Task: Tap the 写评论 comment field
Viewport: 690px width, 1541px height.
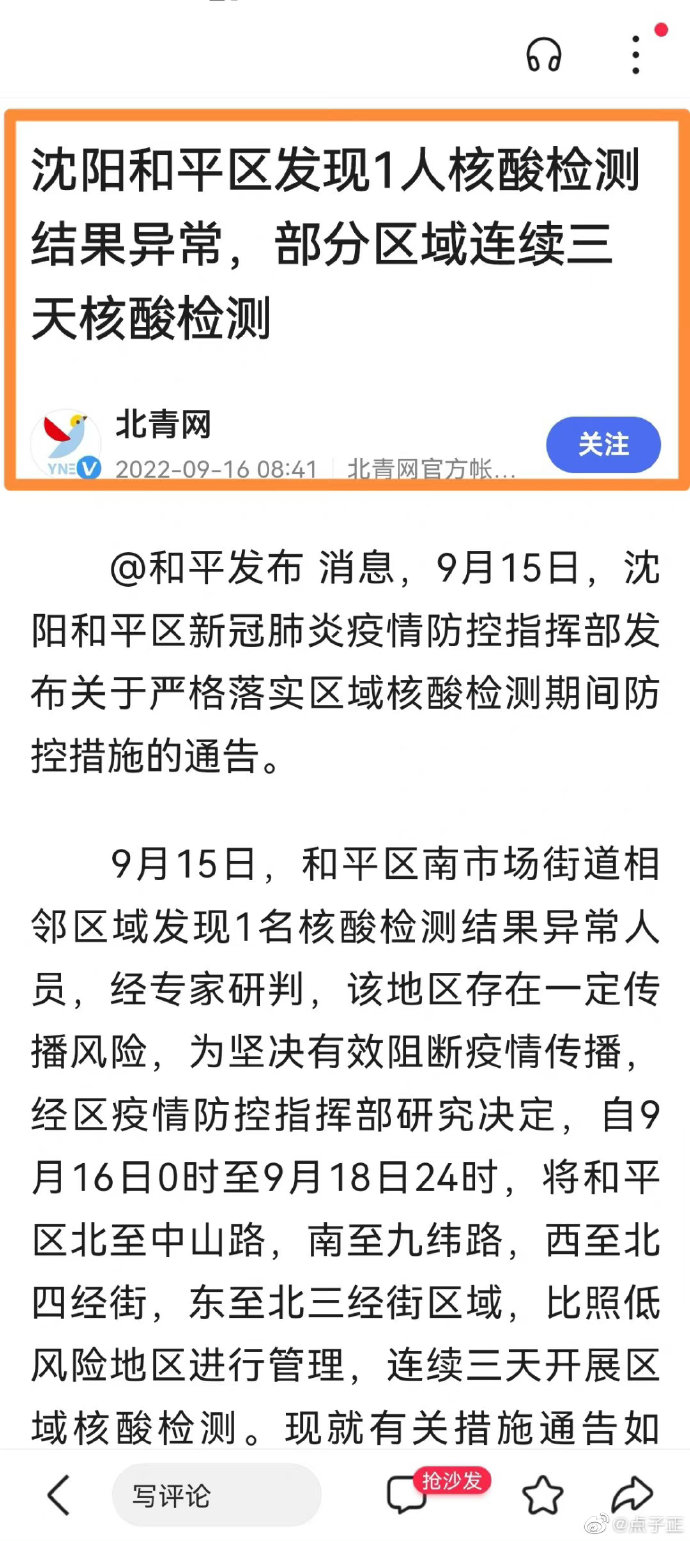Action: point(216,1496)
